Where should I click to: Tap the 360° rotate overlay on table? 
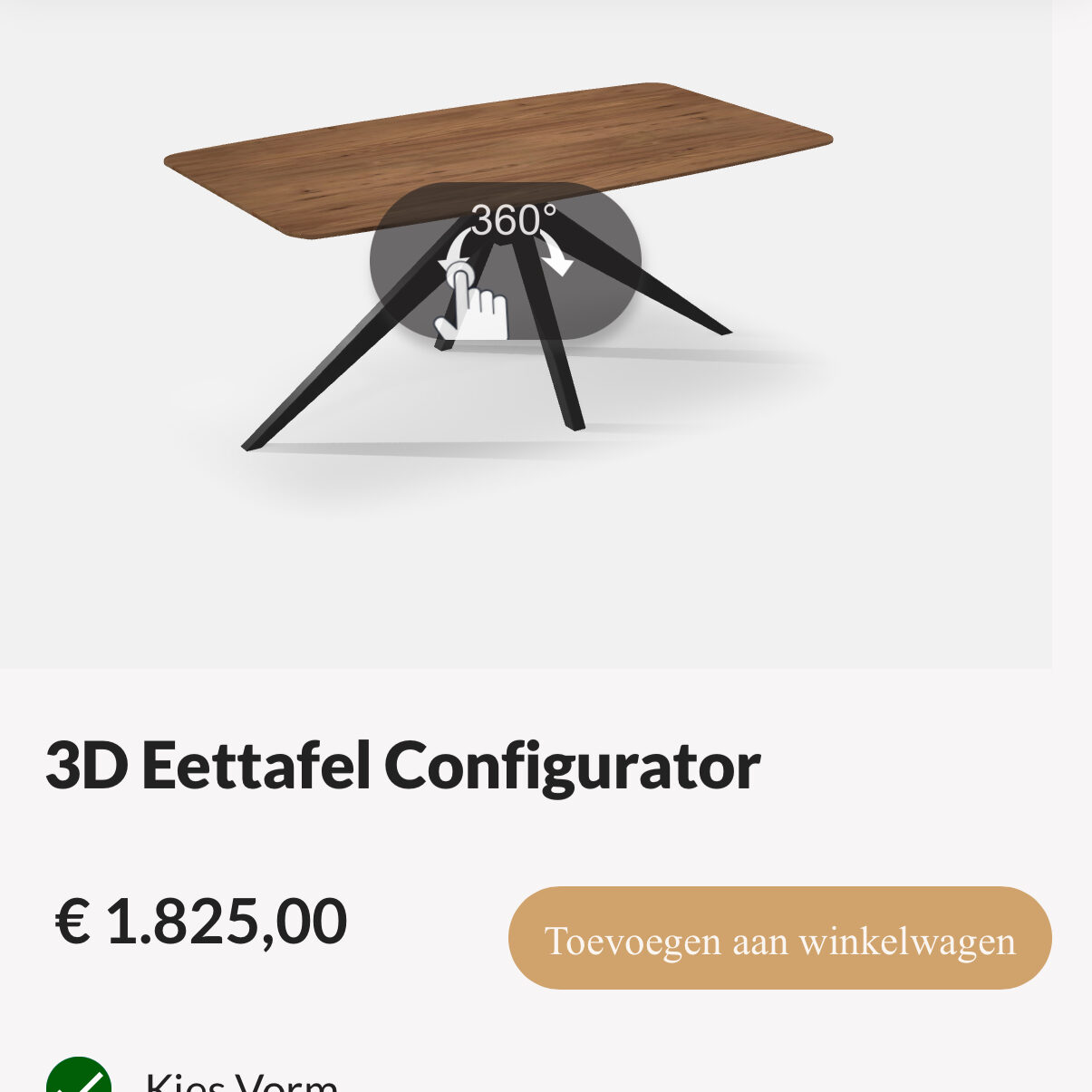(505, 262)
